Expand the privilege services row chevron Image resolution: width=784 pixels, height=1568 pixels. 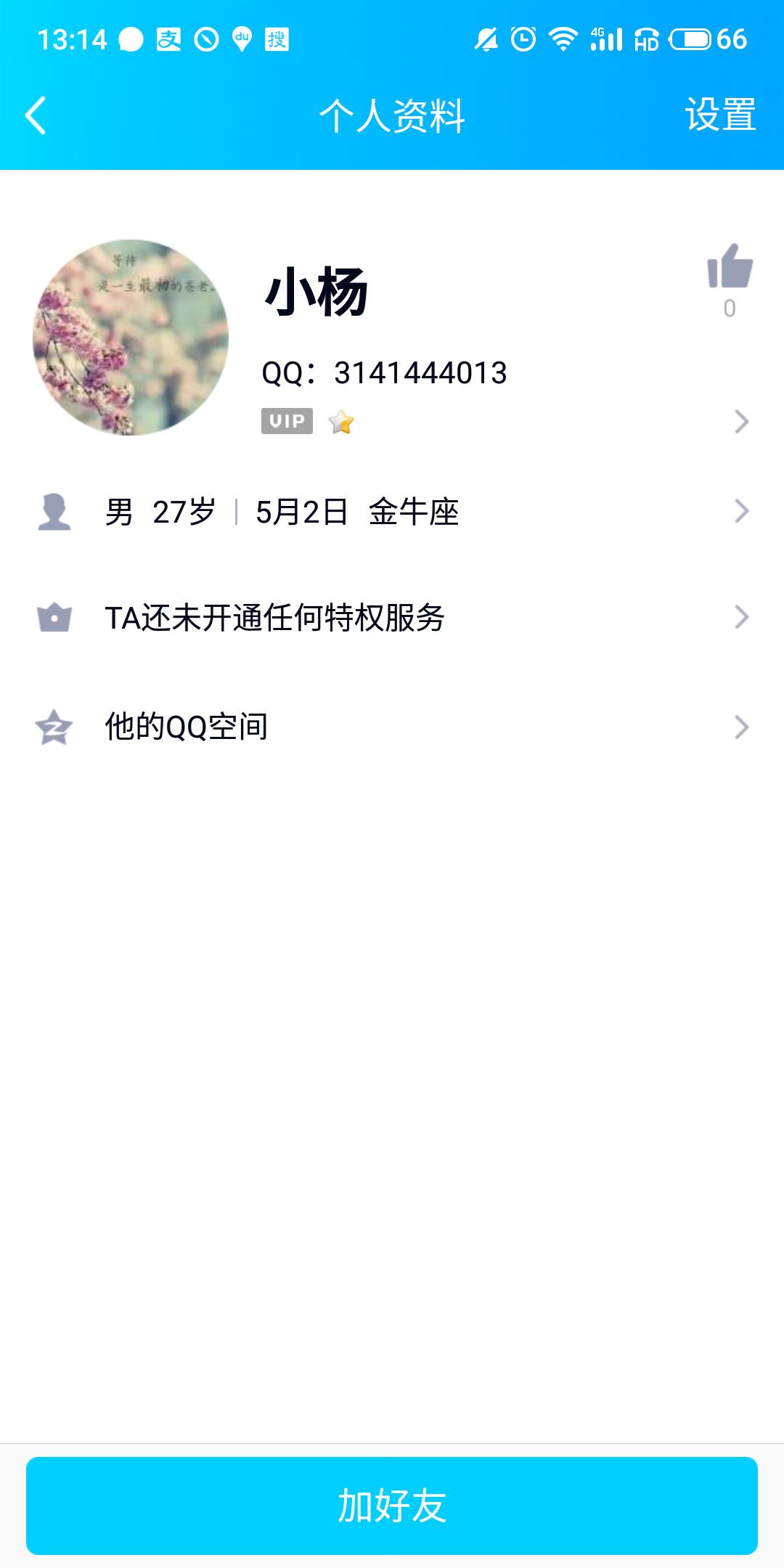tap(740, 617)
